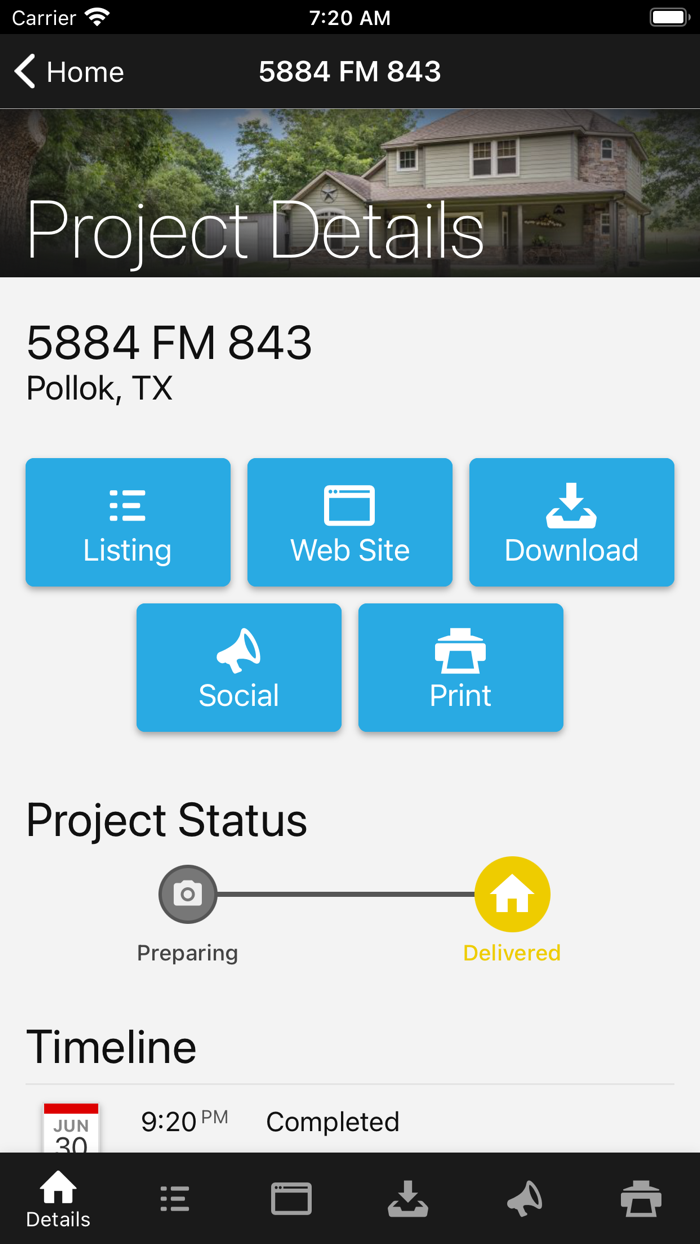Open the Listing button

point(128,522)
